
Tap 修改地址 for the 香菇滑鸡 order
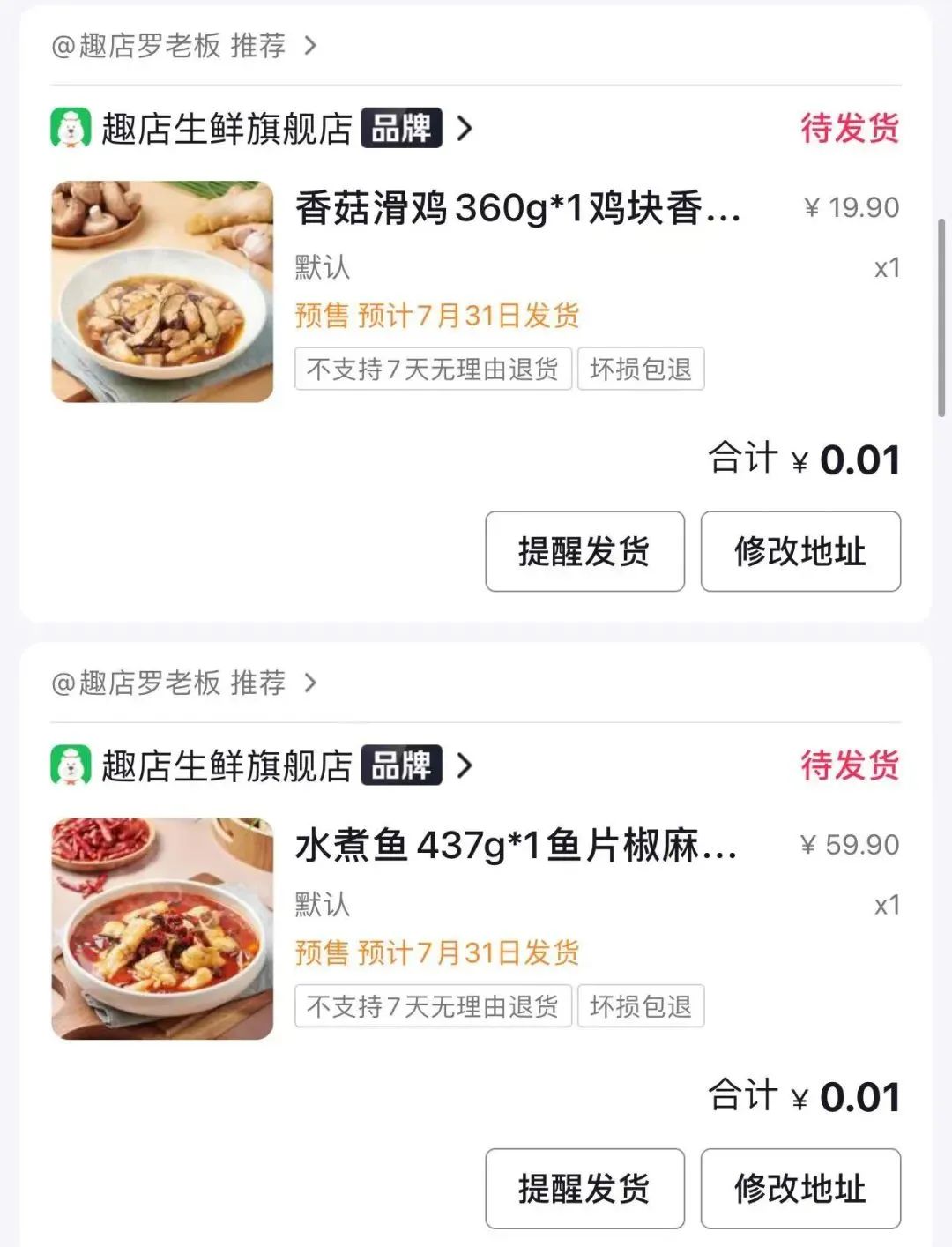pyautogui.click(x=800, y=551)
